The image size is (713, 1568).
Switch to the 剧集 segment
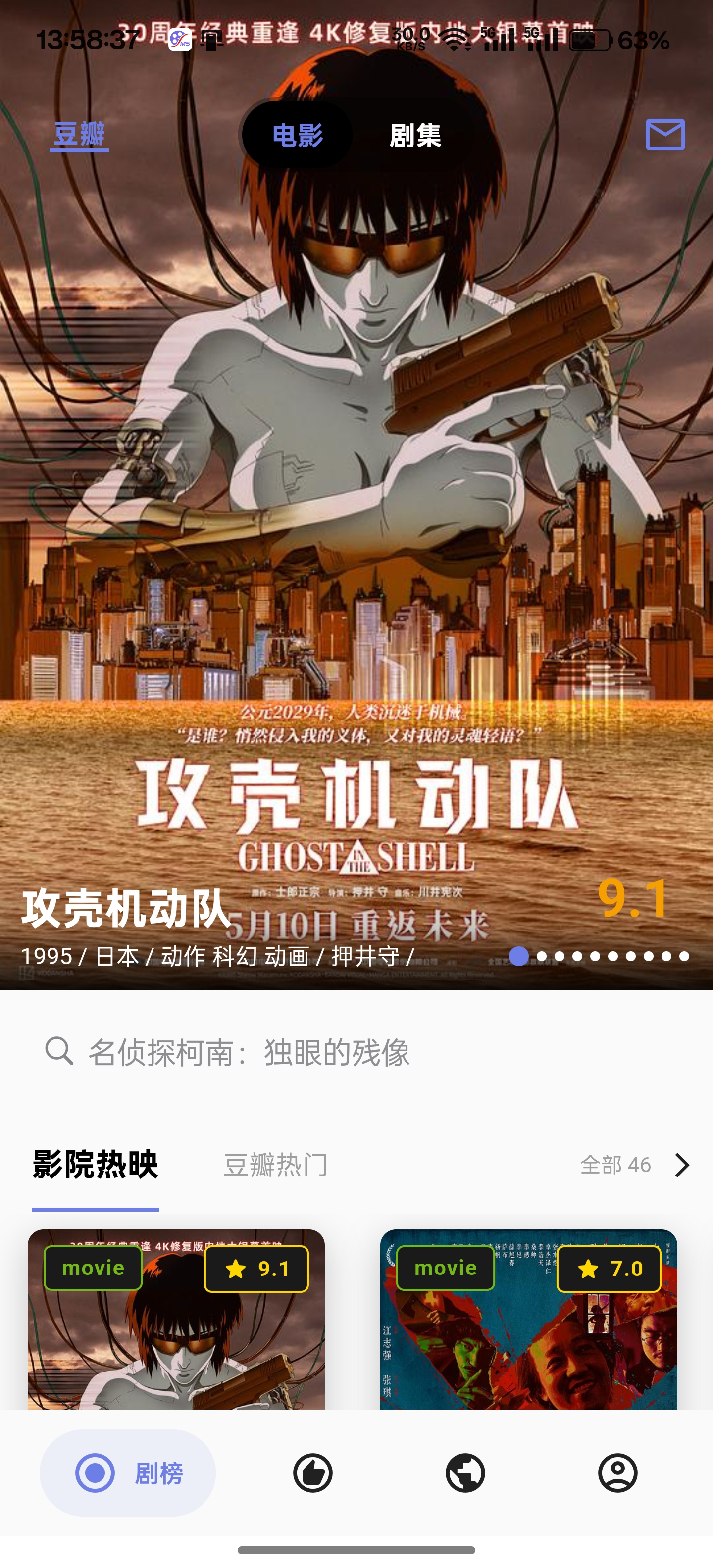[415, 135]
